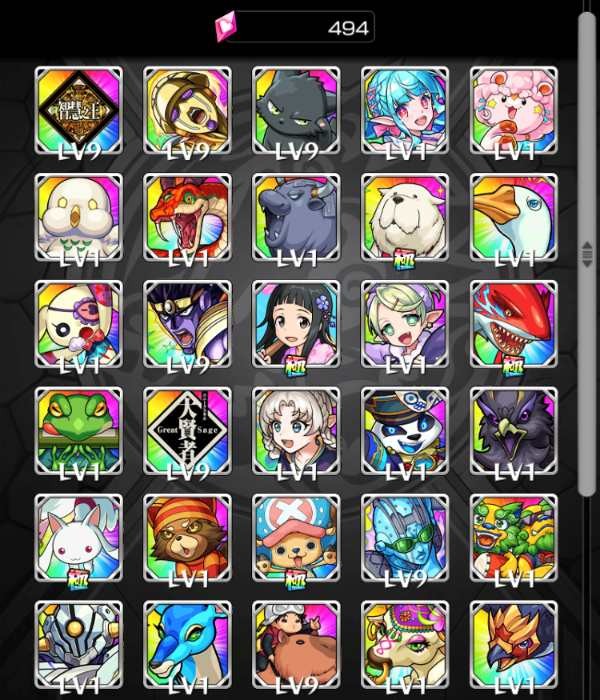
Task: Choose the blue dolphin character tile
Action: click(x=187, y=645)
